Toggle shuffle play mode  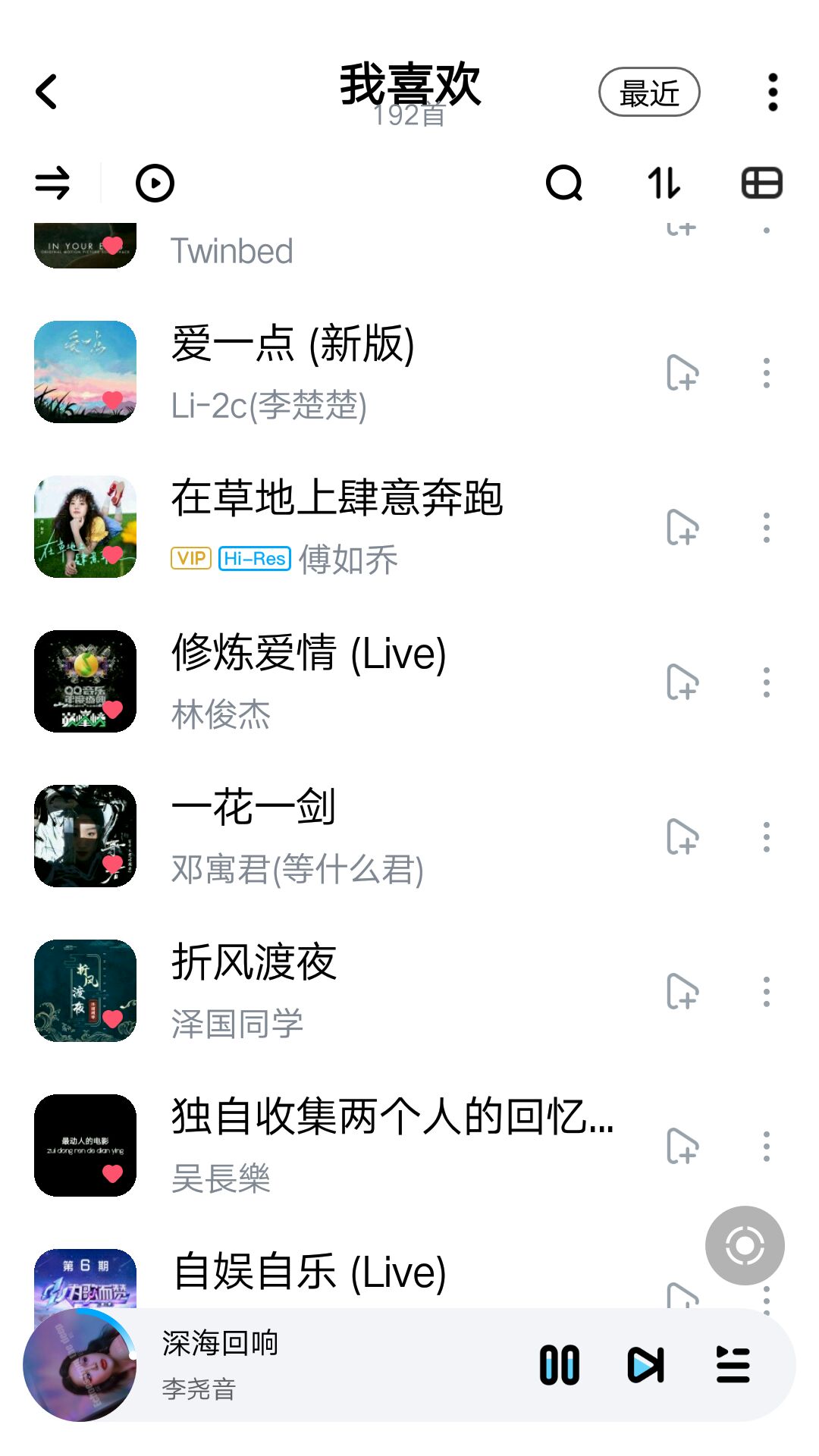pyautogui.click(x=52, y=184)
